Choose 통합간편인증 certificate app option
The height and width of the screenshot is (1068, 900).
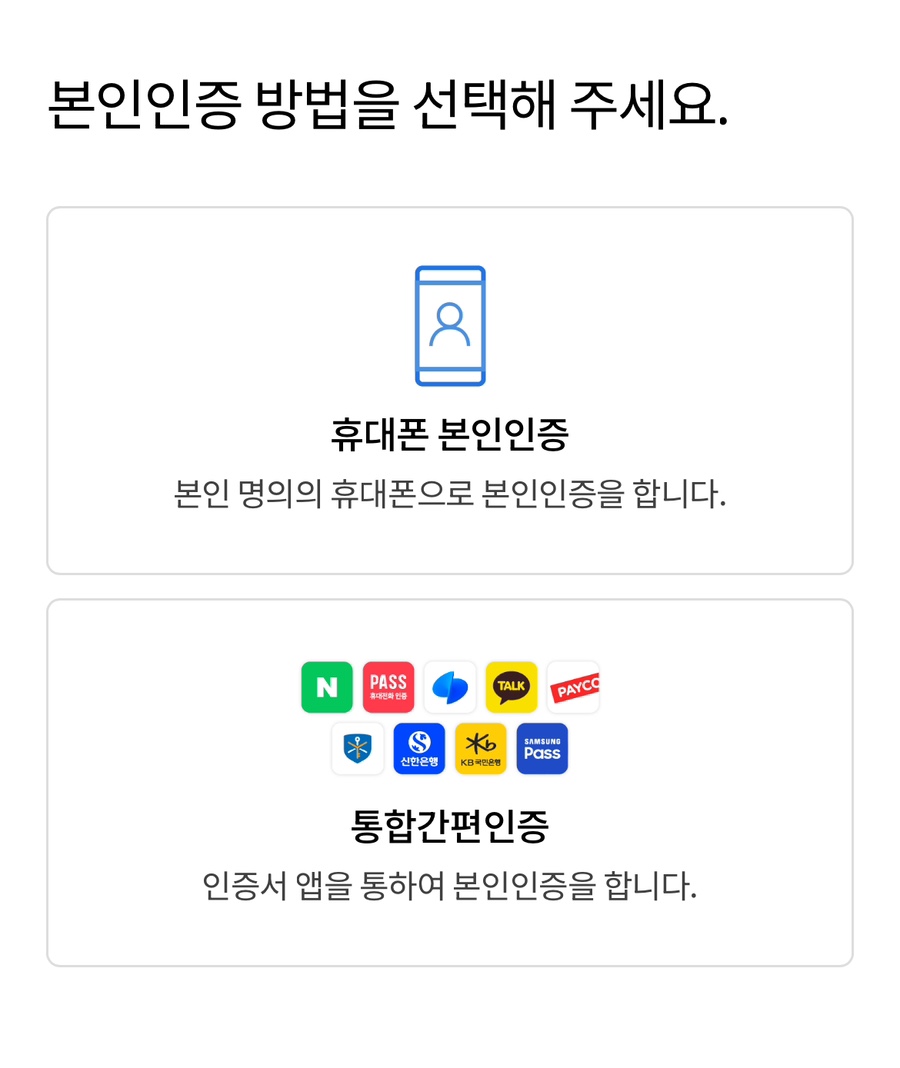pyautogui.click(x=449, y=783)
